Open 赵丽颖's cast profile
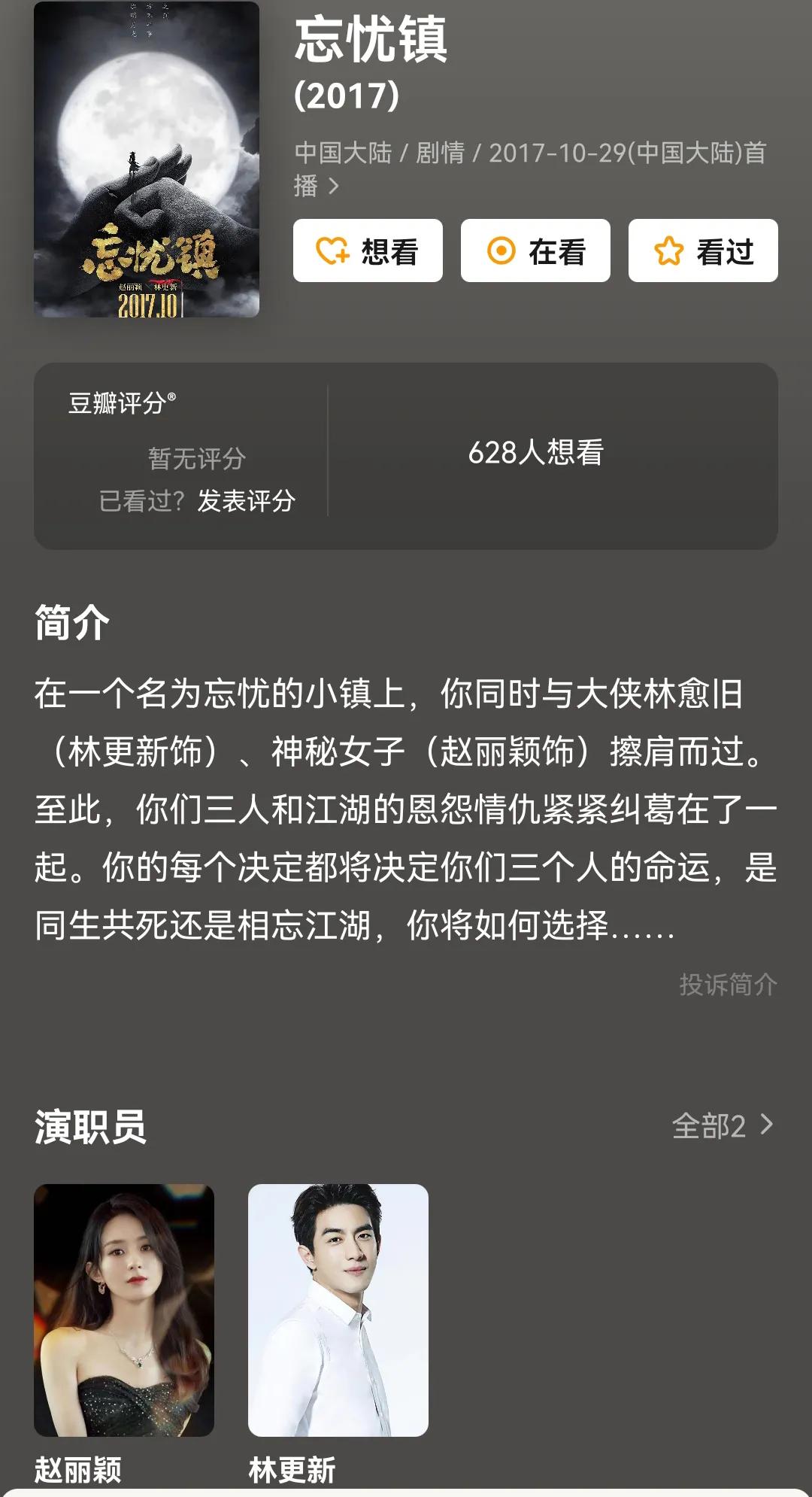Screen dimensions: 812x1497 124,1310
